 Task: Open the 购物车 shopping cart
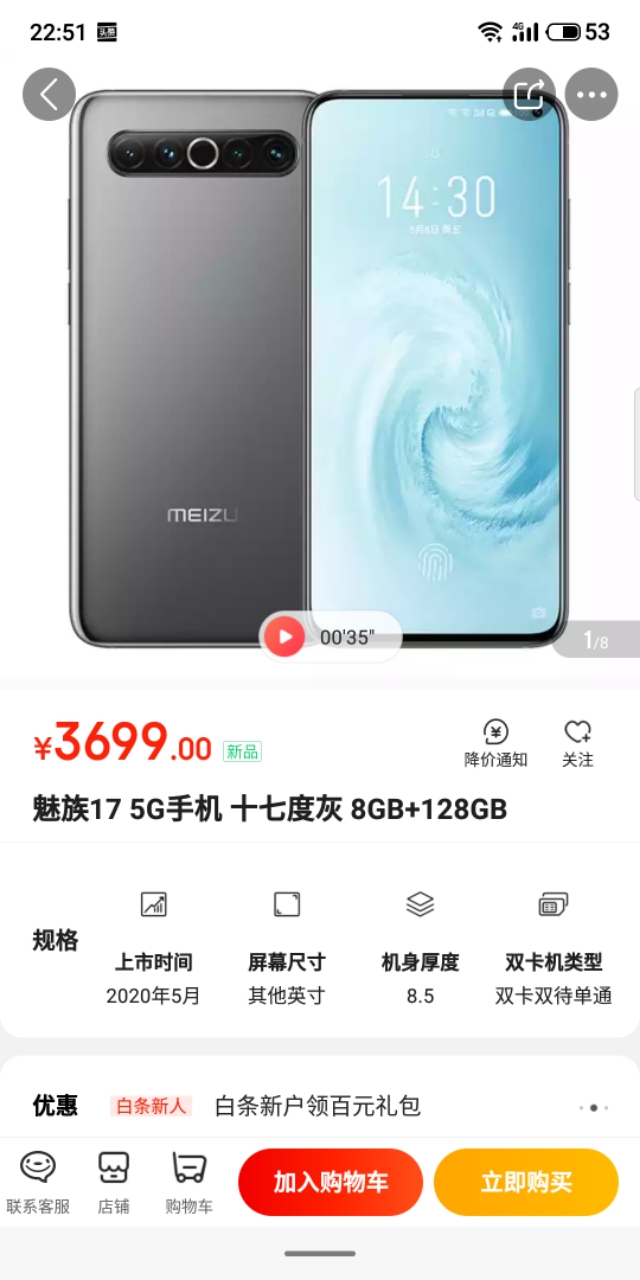click(189, 1181)
